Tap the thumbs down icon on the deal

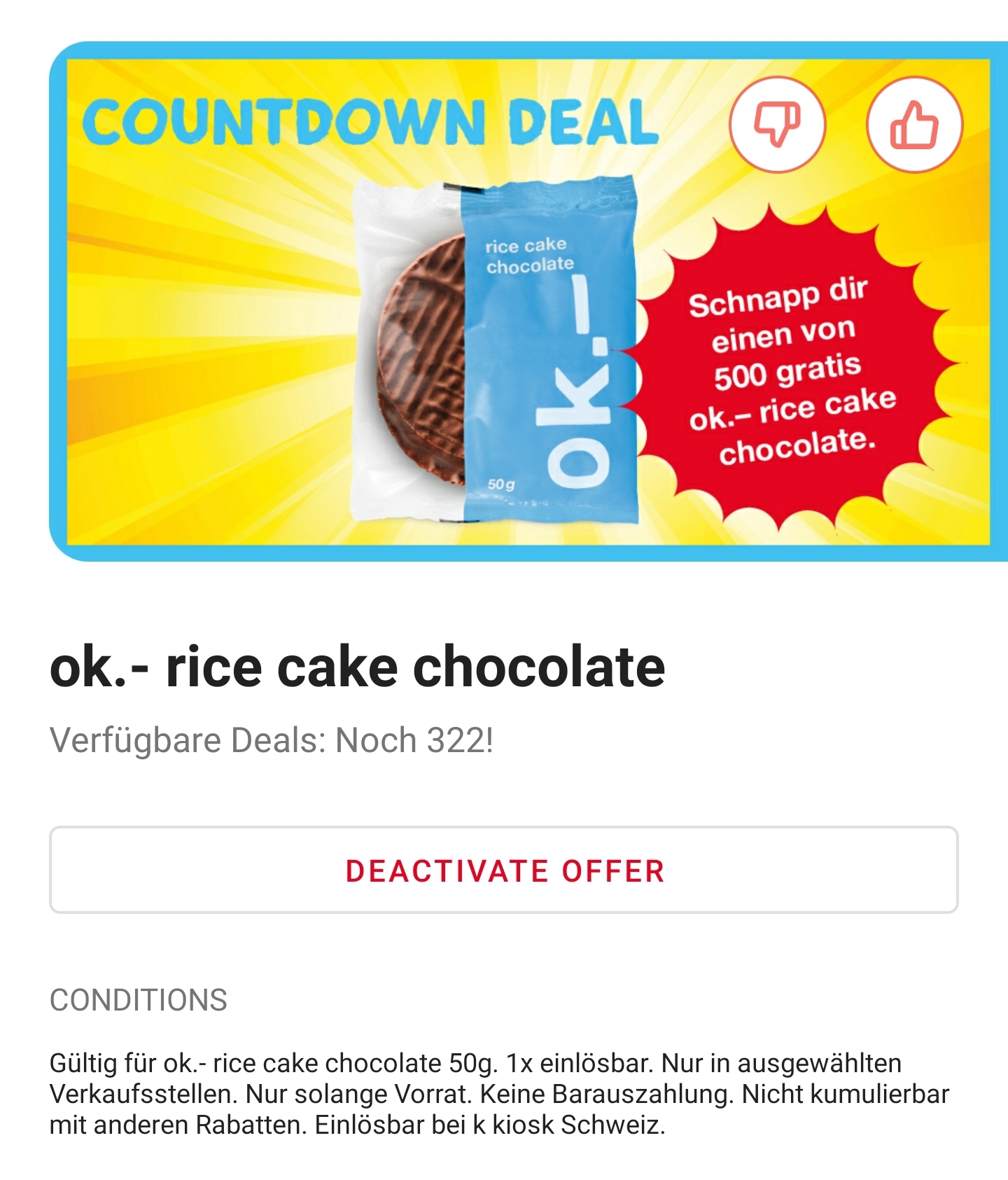(777, 124)
